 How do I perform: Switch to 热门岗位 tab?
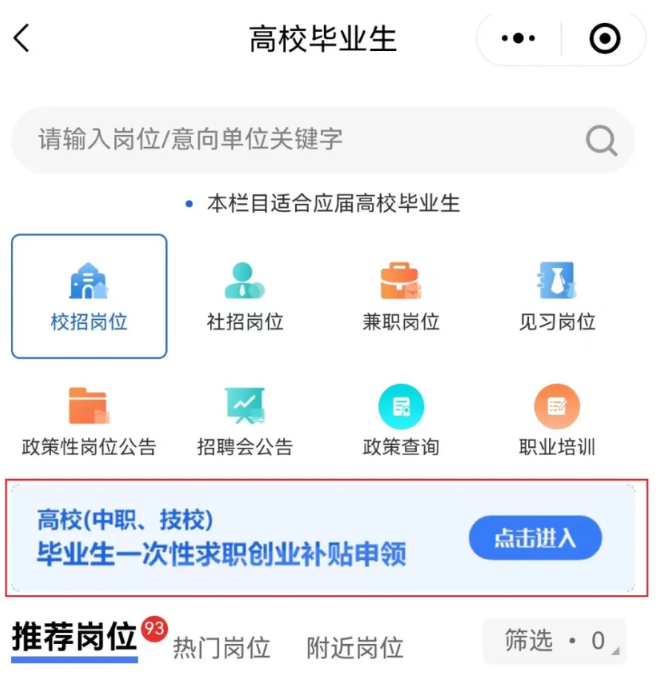click(x=221, y=647)
